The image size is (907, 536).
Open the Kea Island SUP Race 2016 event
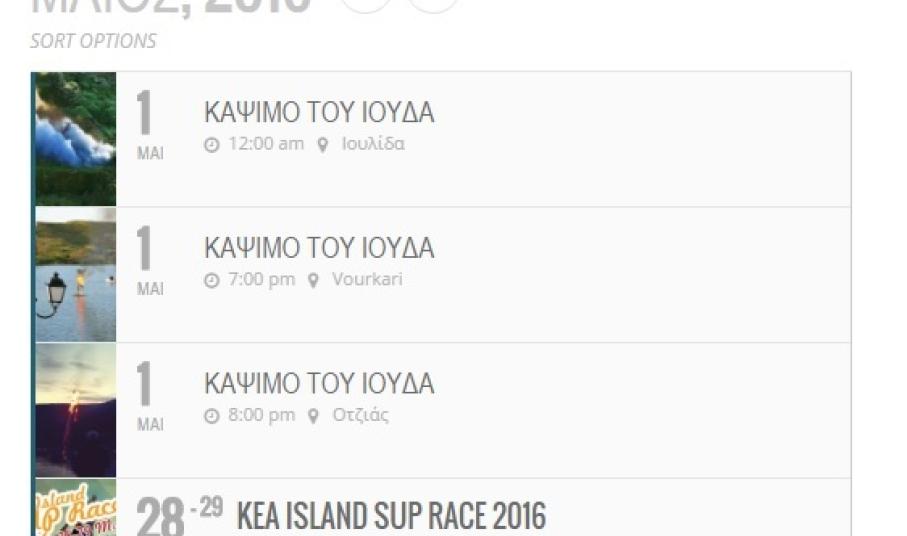391,516
